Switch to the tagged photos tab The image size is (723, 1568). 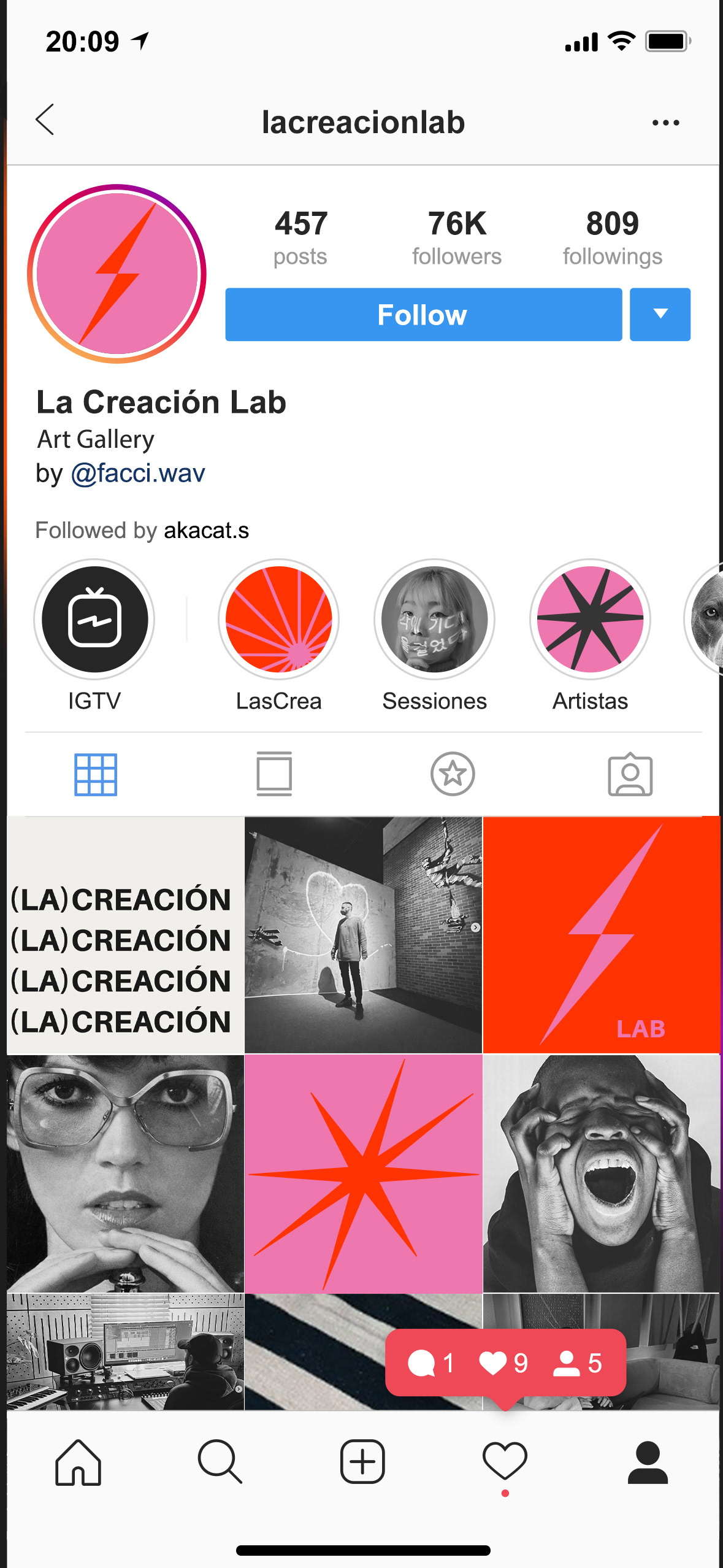click(x=630, y=774)
